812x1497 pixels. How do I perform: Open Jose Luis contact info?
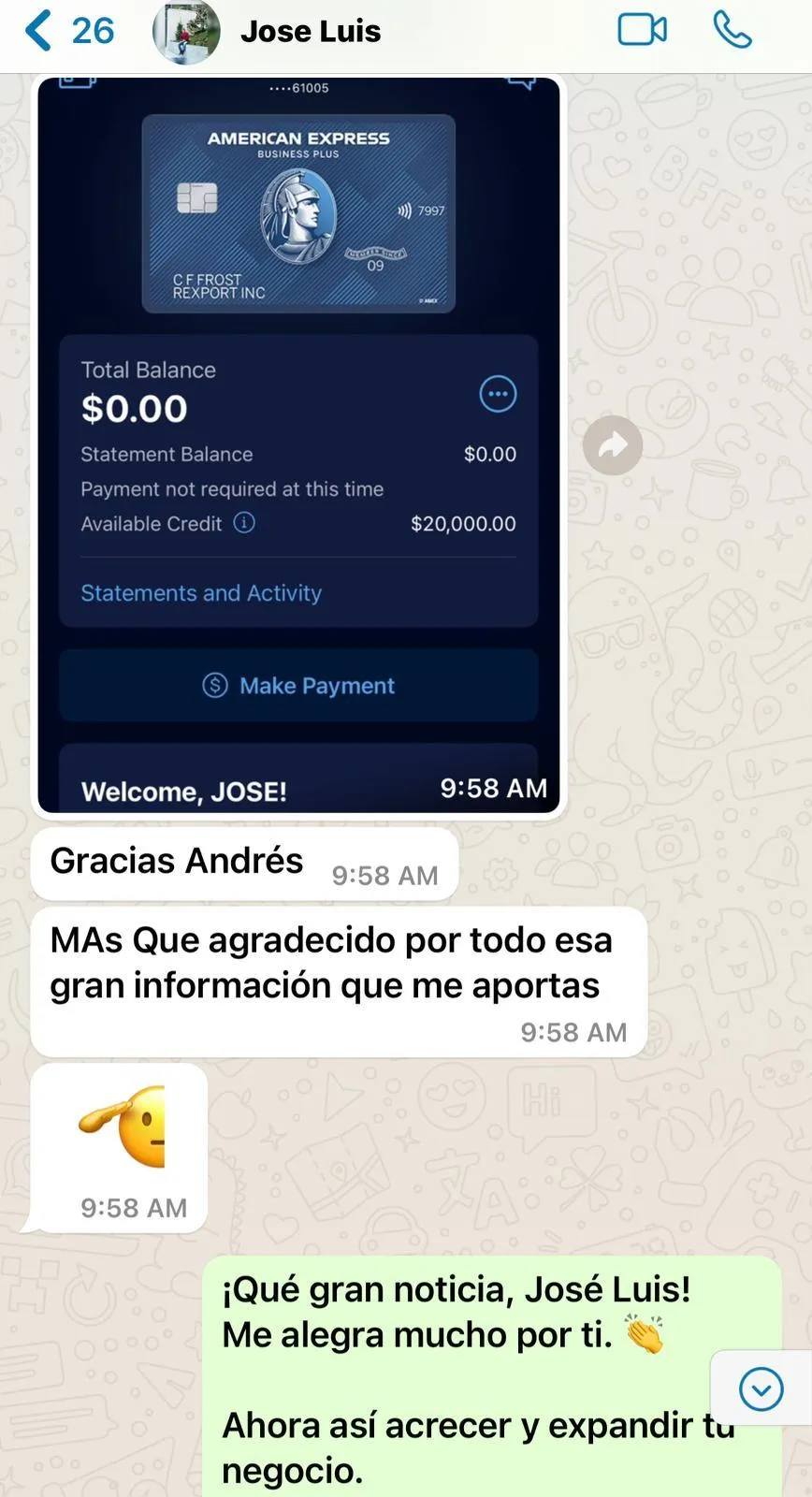(x=310, y=32)
